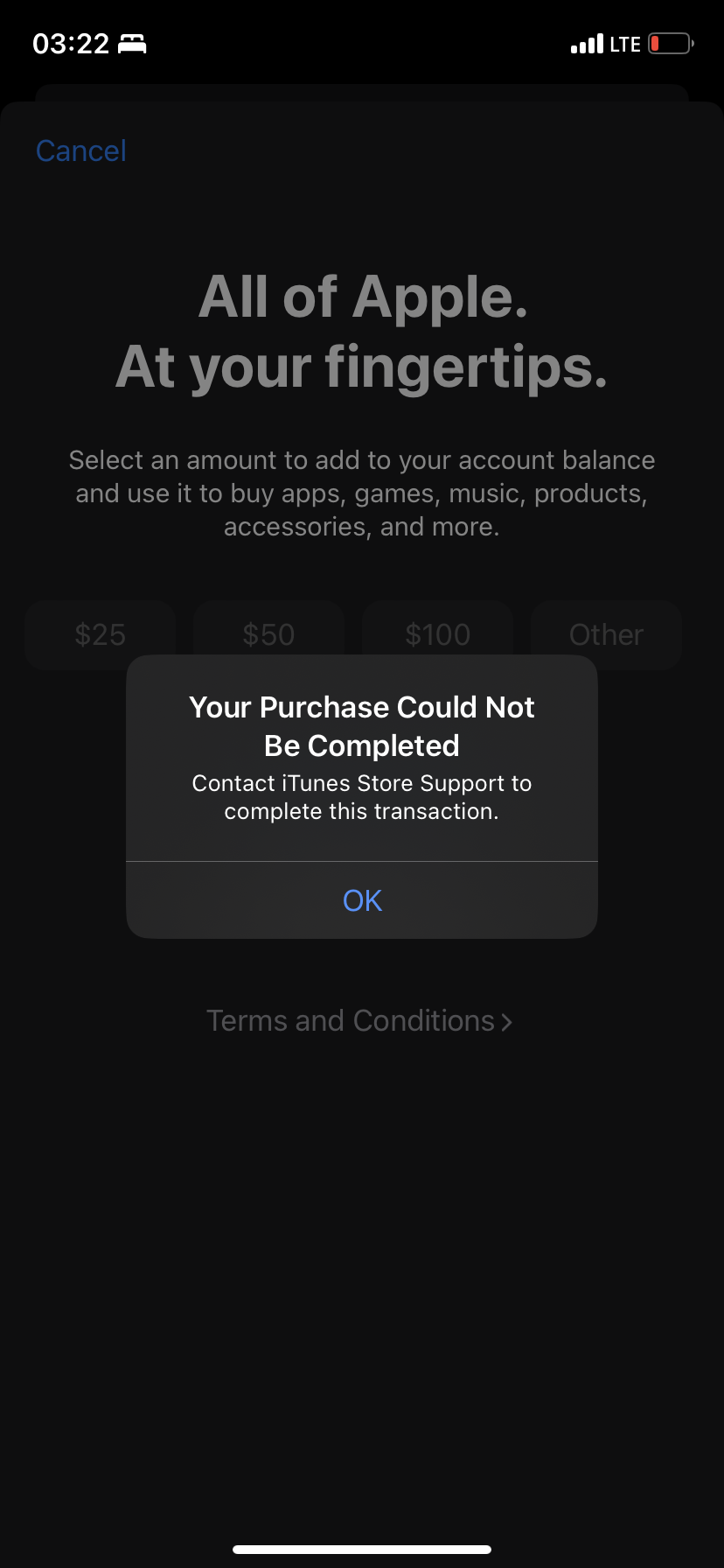Choose the $50 amount
The height and width of the screenshot is (1568, 724).
[268, 634]
